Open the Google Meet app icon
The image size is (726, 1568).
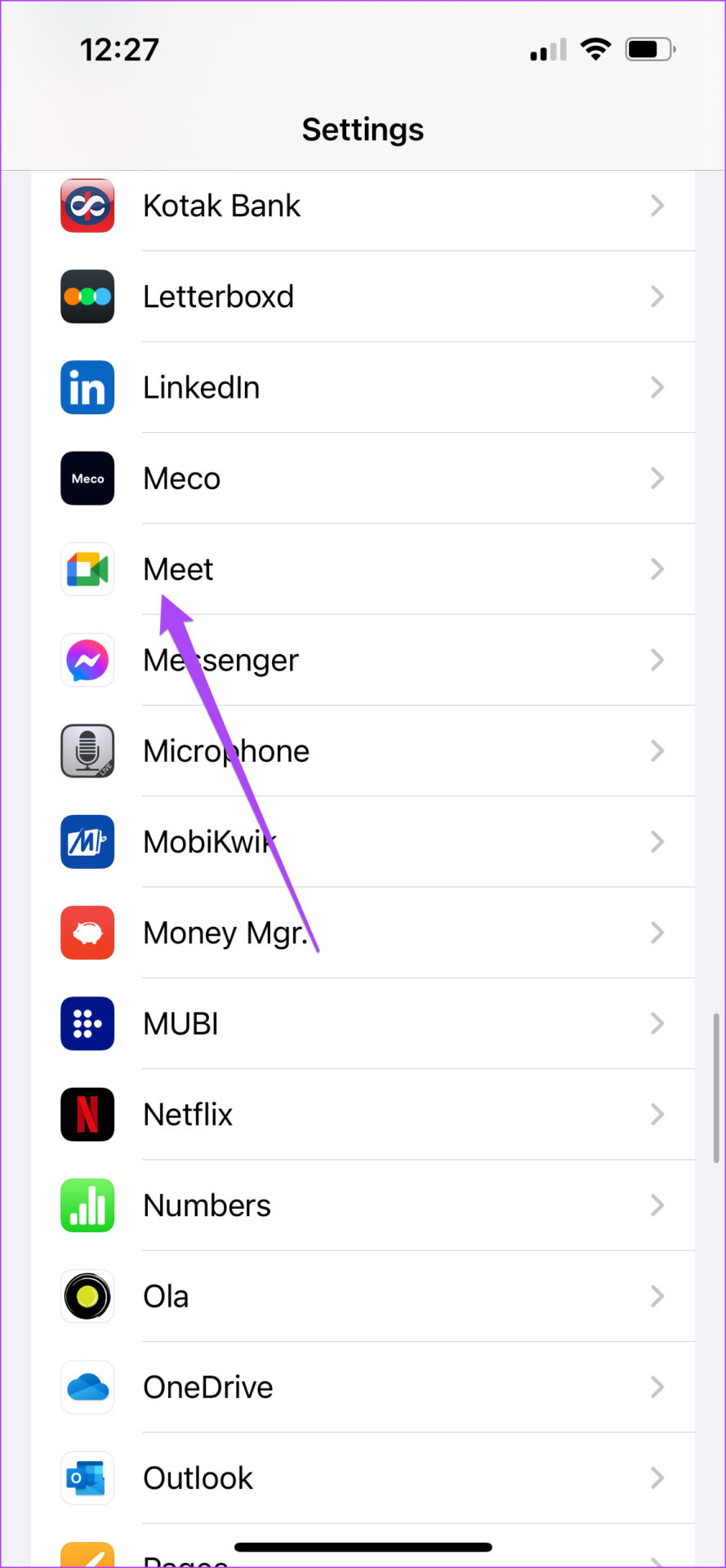[87, 569]
